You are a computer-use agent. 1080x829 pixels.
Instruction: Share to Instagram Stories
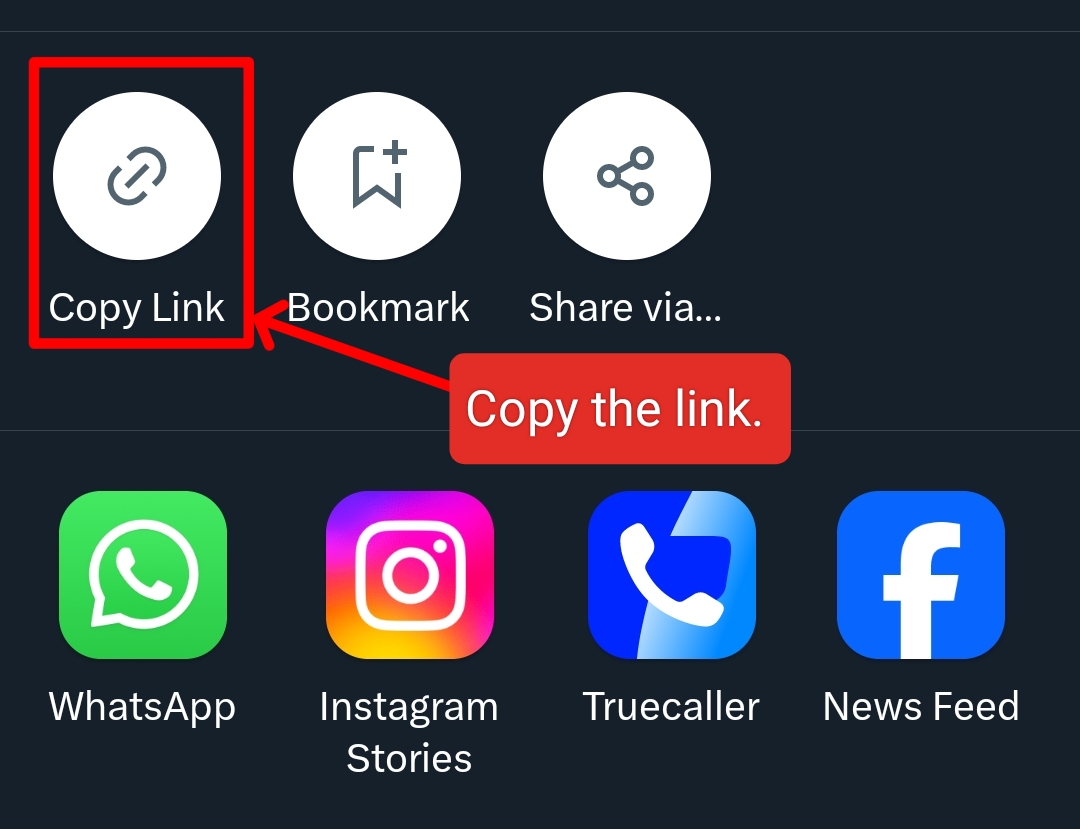410,575
